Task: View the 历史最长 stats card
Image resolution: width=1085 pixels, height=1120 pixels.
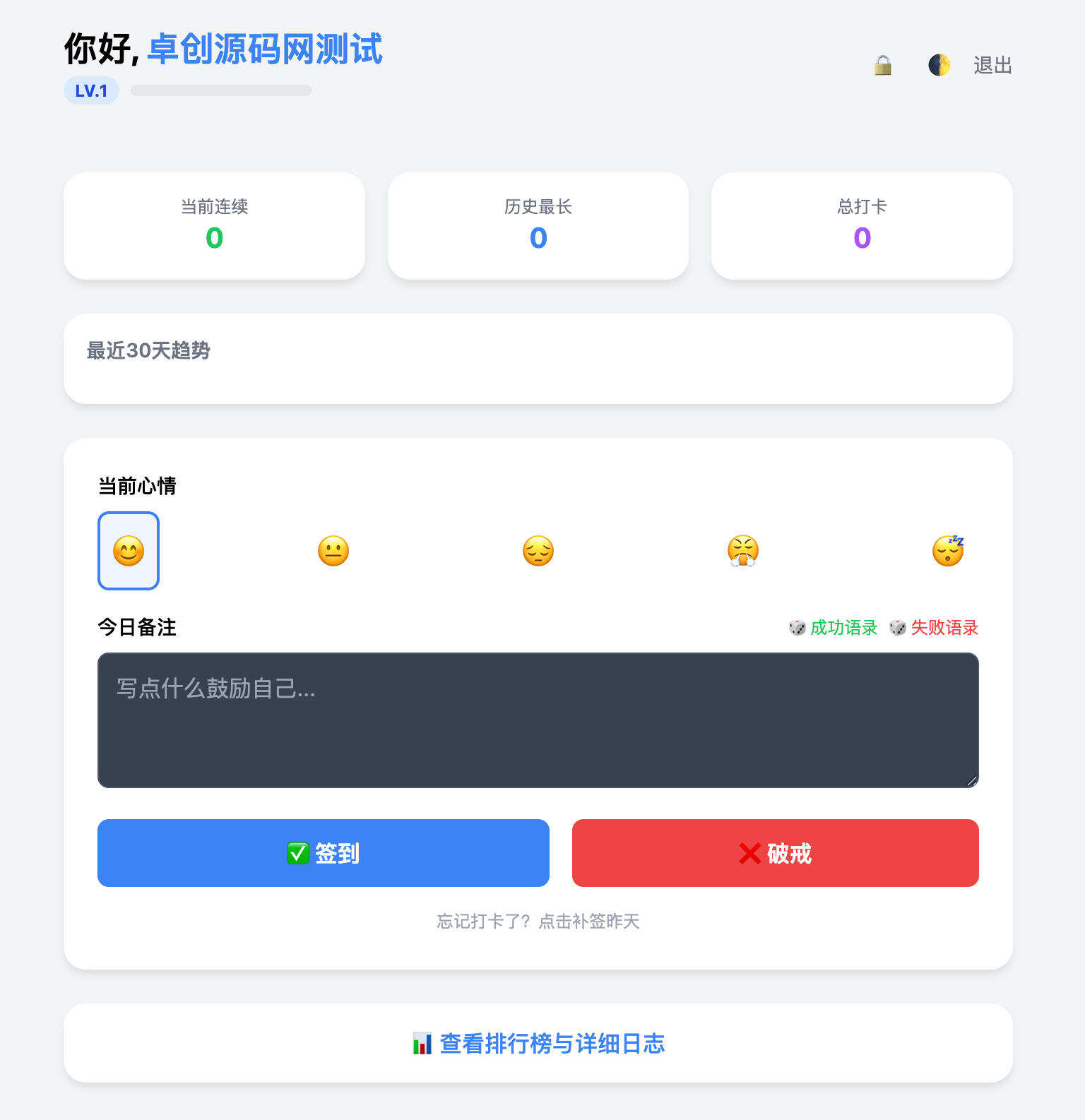Action: point(538,225)
